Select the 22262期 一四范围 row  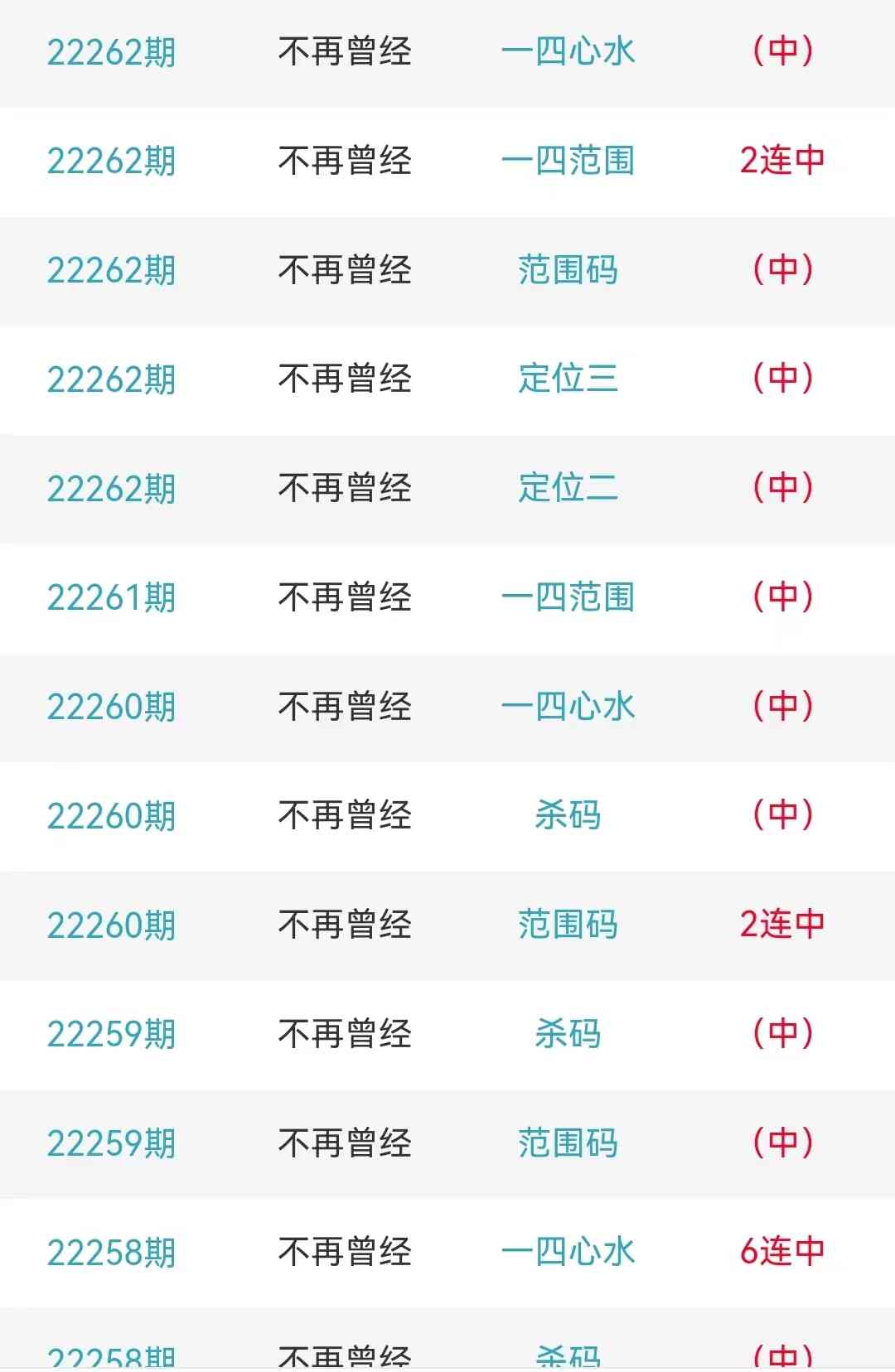coord(568,161)
